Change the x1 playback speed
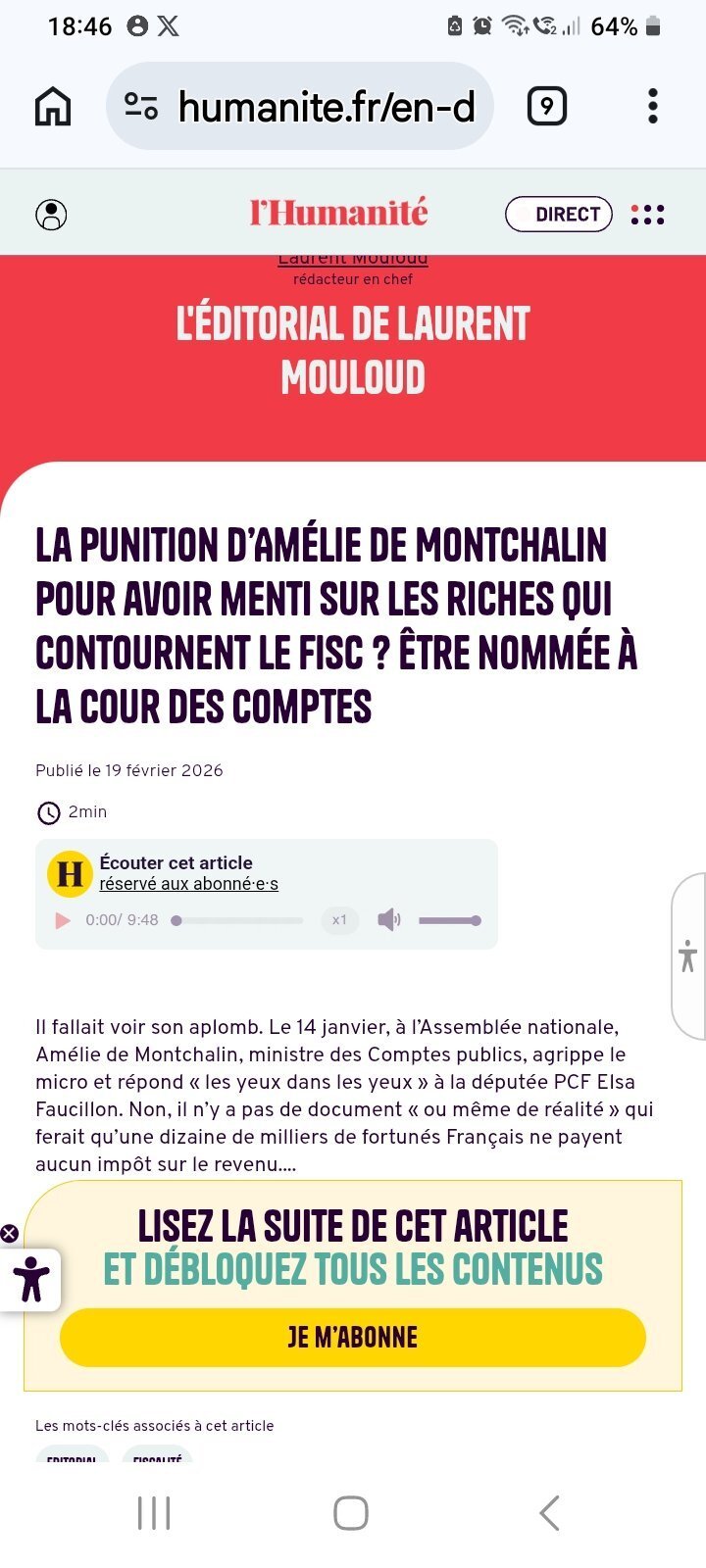This screenshot has width=706, height=1568. [339, 920]
